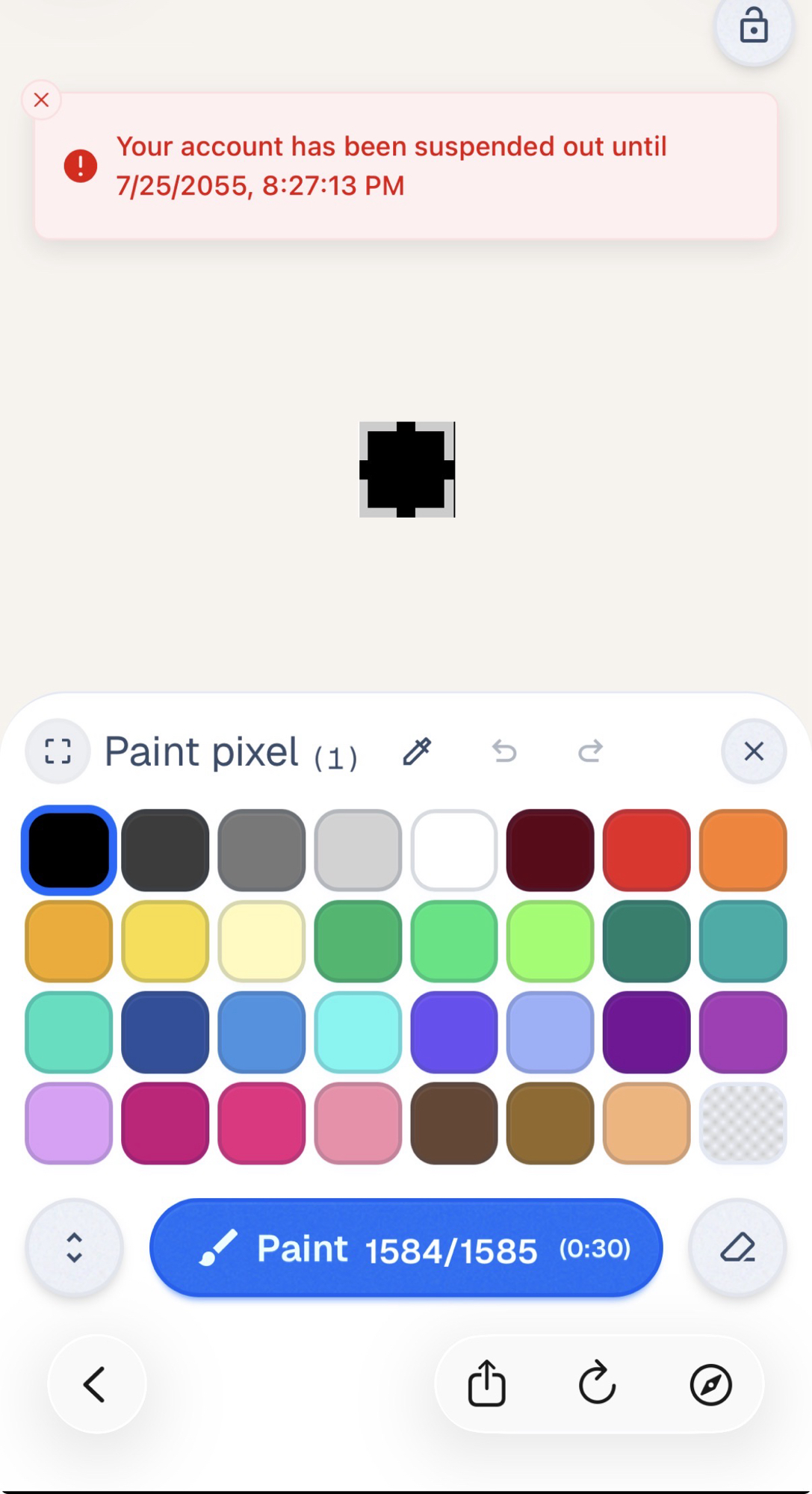Open the browser share sheet
This screenshot has height=1494, width=812.
487,1383
